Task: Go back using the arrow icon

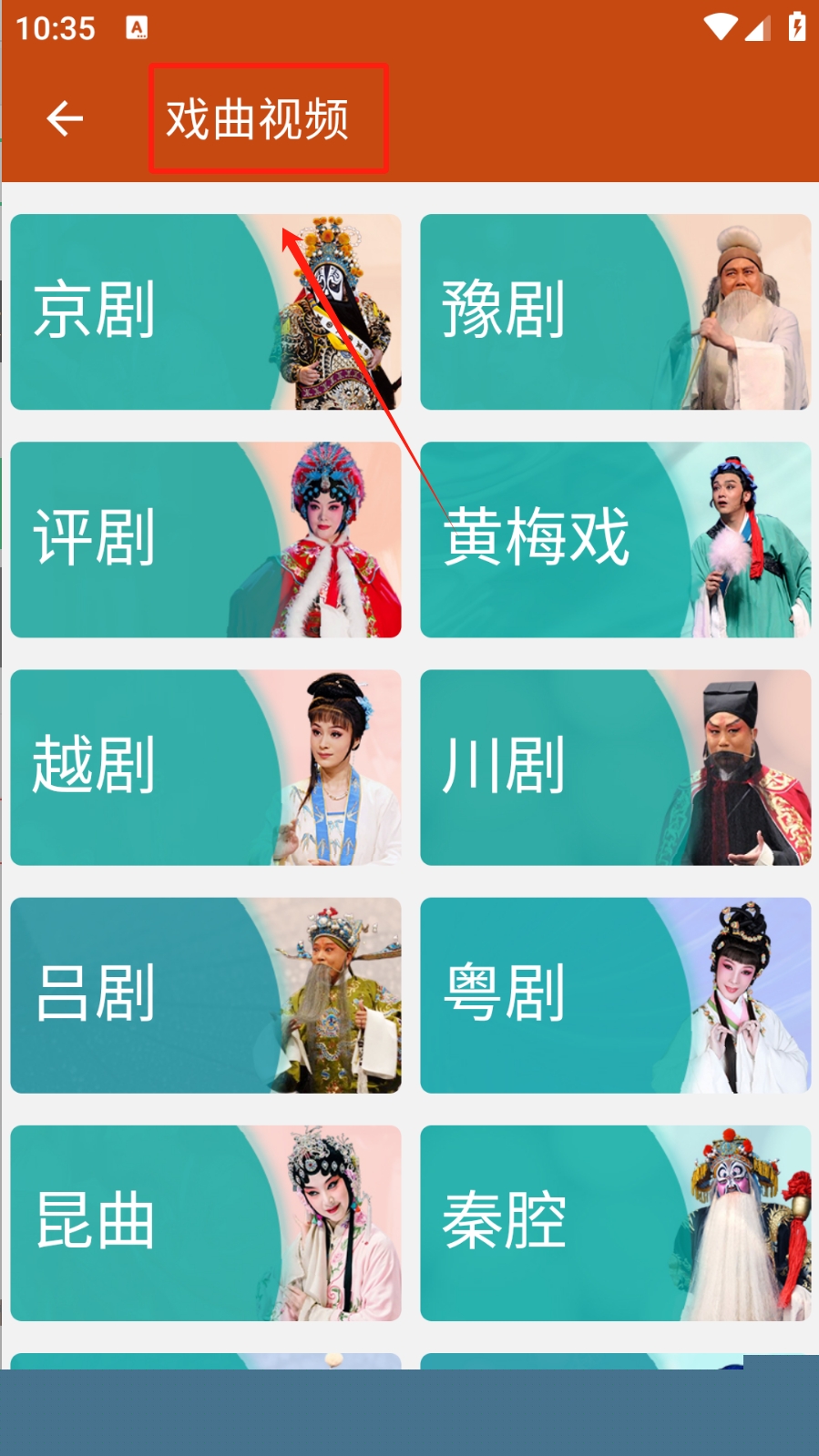Action: (x=65, y=118)
